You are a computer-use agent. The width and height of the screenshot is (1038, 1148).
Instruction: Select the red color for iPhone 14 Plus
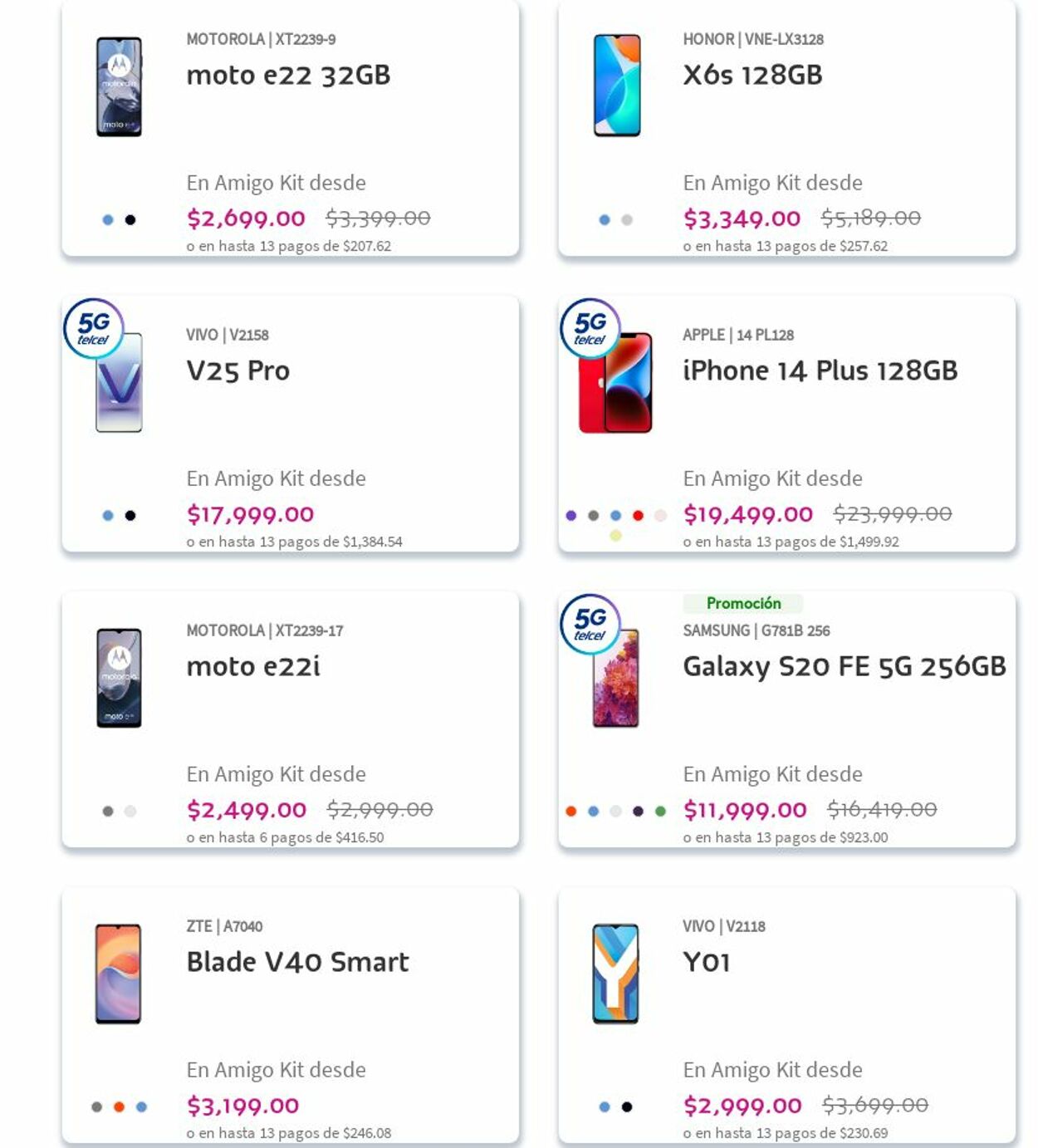tap(638, 516)
